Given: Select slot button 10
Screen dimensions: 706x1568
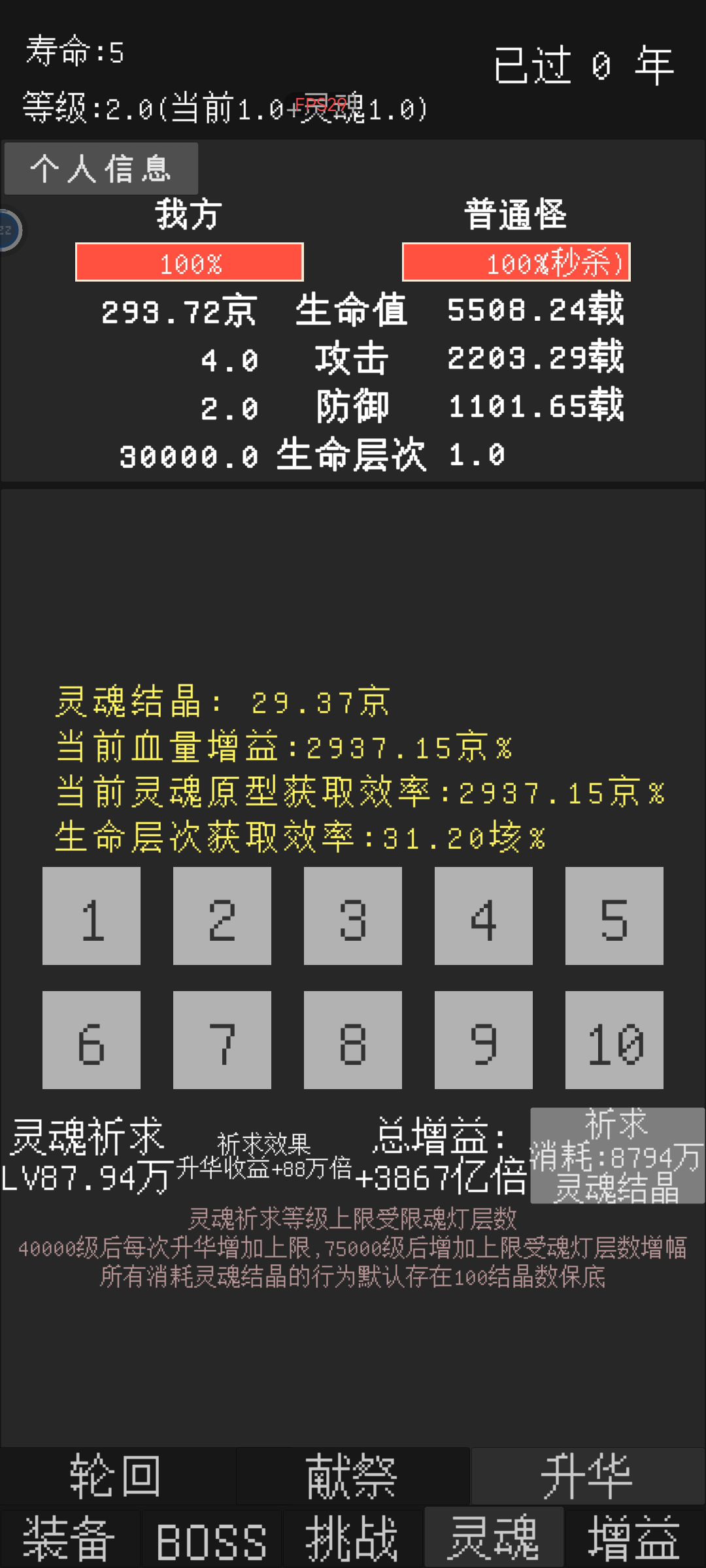Looking at the screenshot, I should coord(614,1040).
